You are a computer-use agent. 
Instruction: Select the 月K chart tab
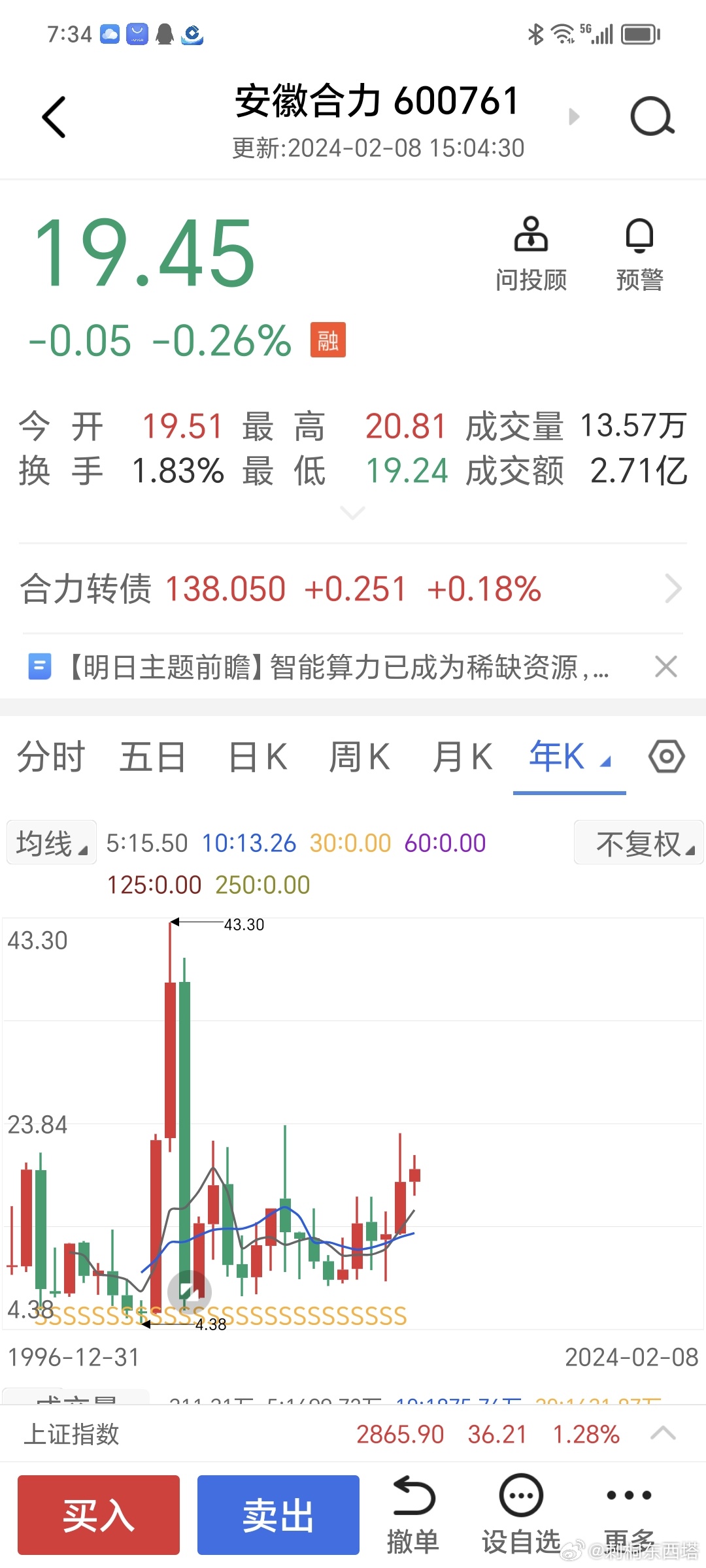(x=462, y=757)
